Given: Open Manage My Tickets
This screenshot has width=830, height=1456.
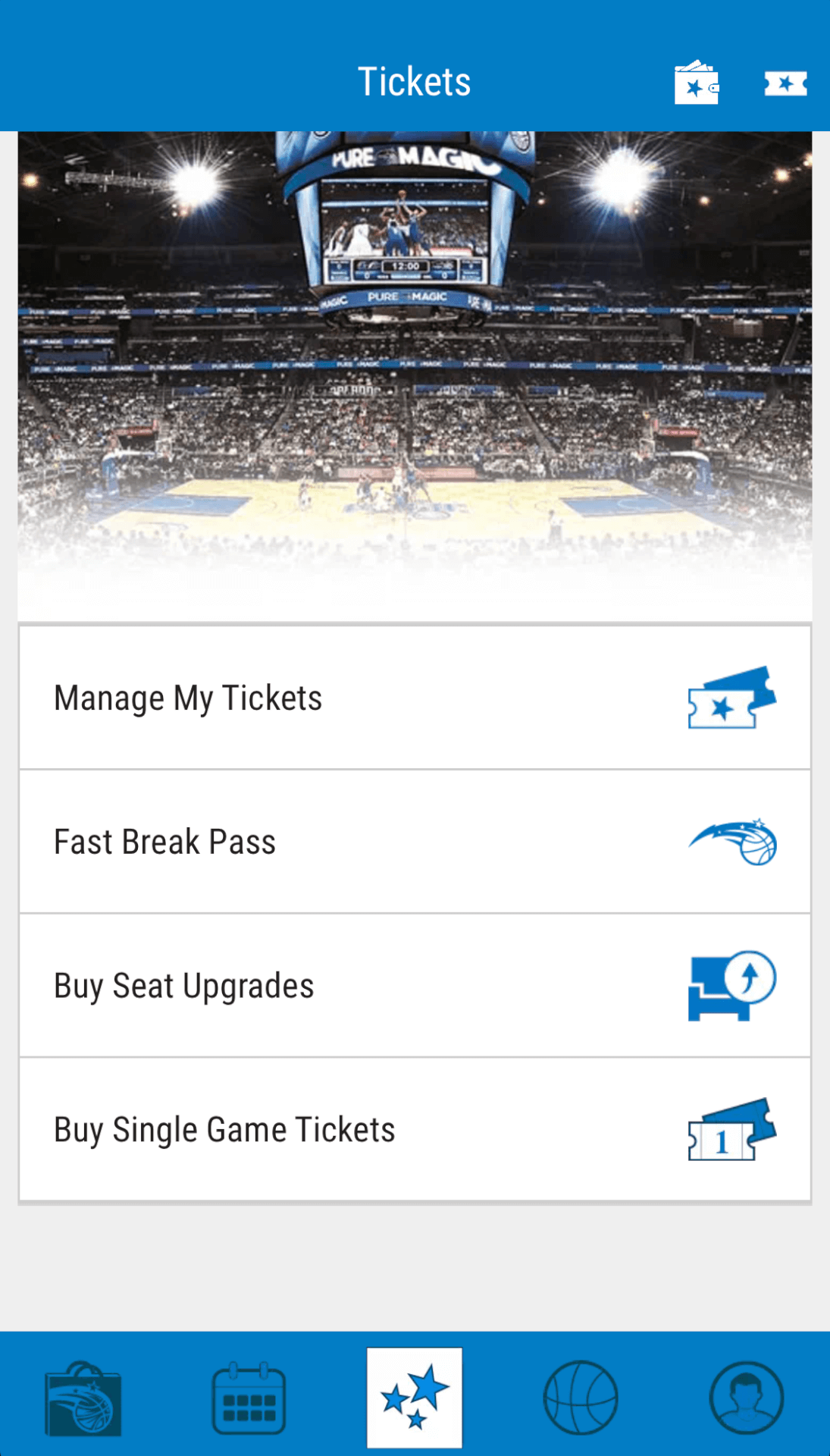Looking at the screenshot, I should [x=415, y=698].
